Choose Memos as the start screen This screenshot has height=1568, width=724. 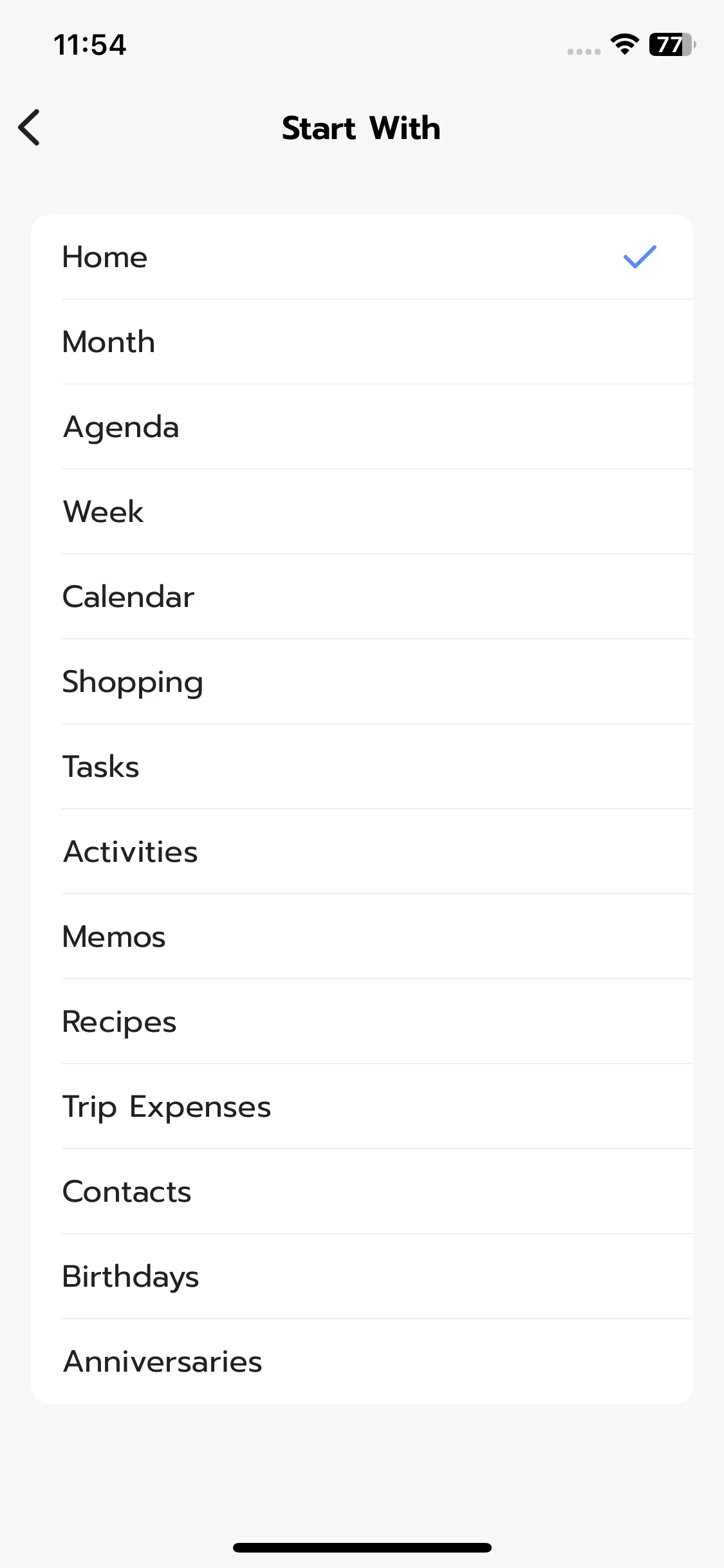click(x=360, y=937)
